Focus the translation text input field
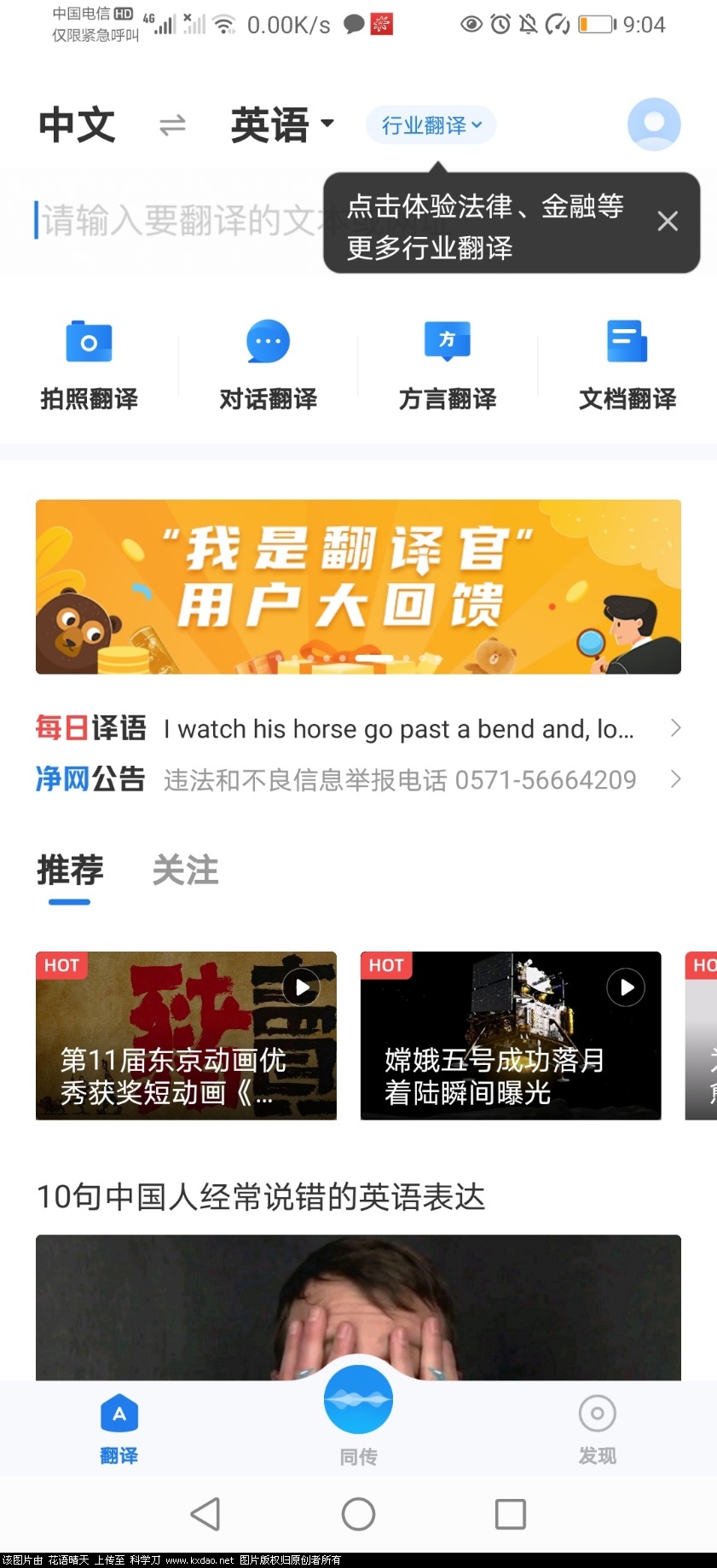The image size is (717, 1568). coord(171,221)
